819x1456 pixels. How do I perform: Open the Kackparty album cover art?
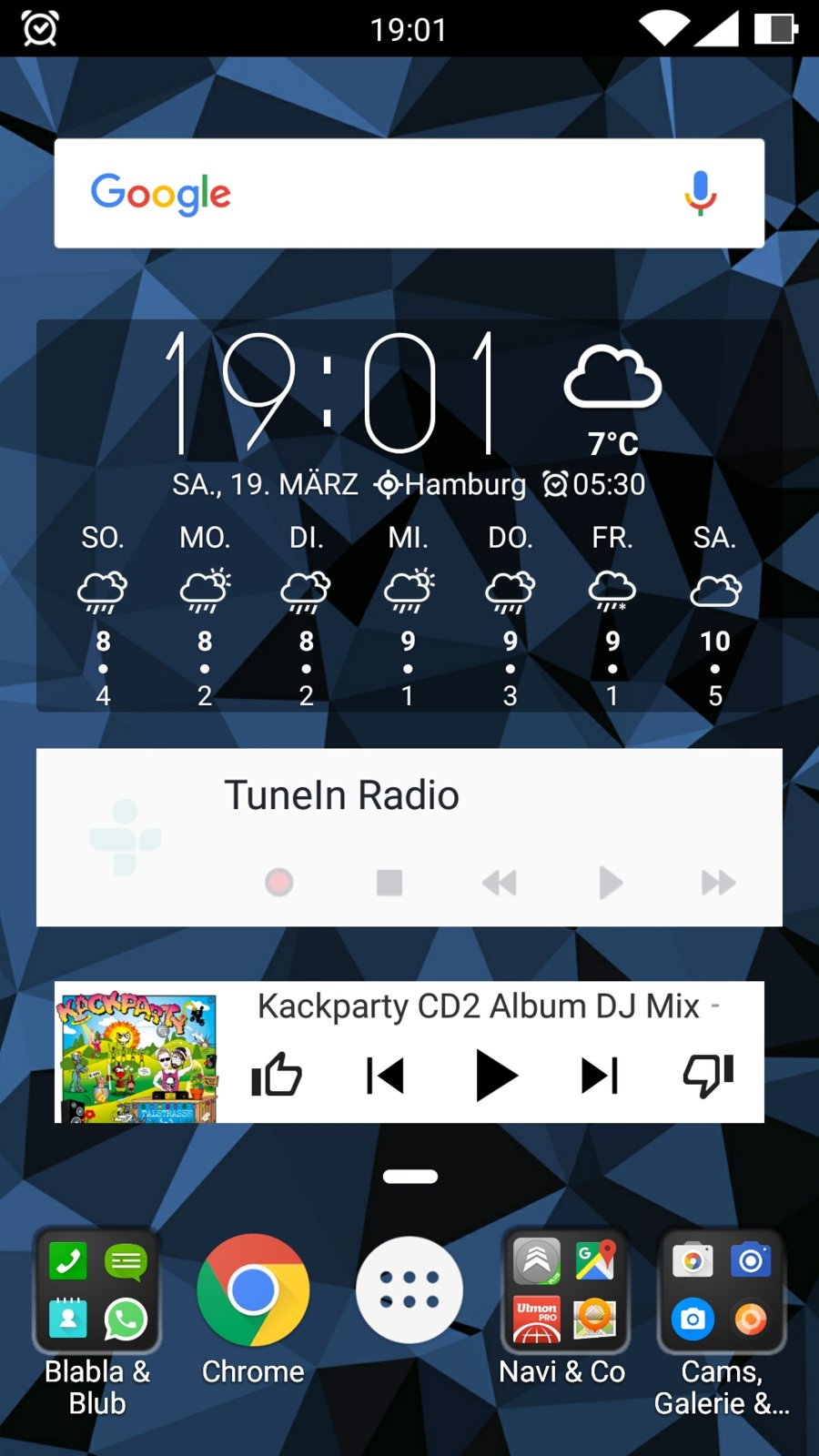(137, 1057)
